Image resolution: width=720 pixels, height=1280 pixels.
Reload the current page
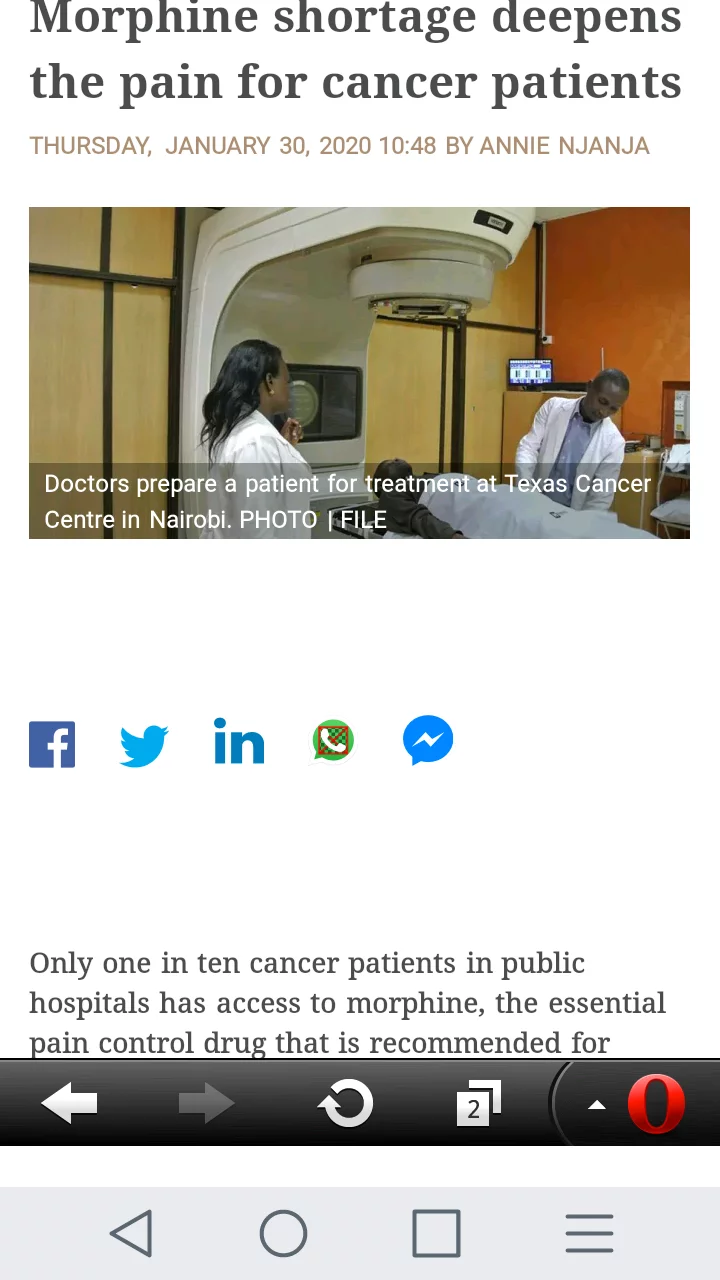tap(345, 1104)
